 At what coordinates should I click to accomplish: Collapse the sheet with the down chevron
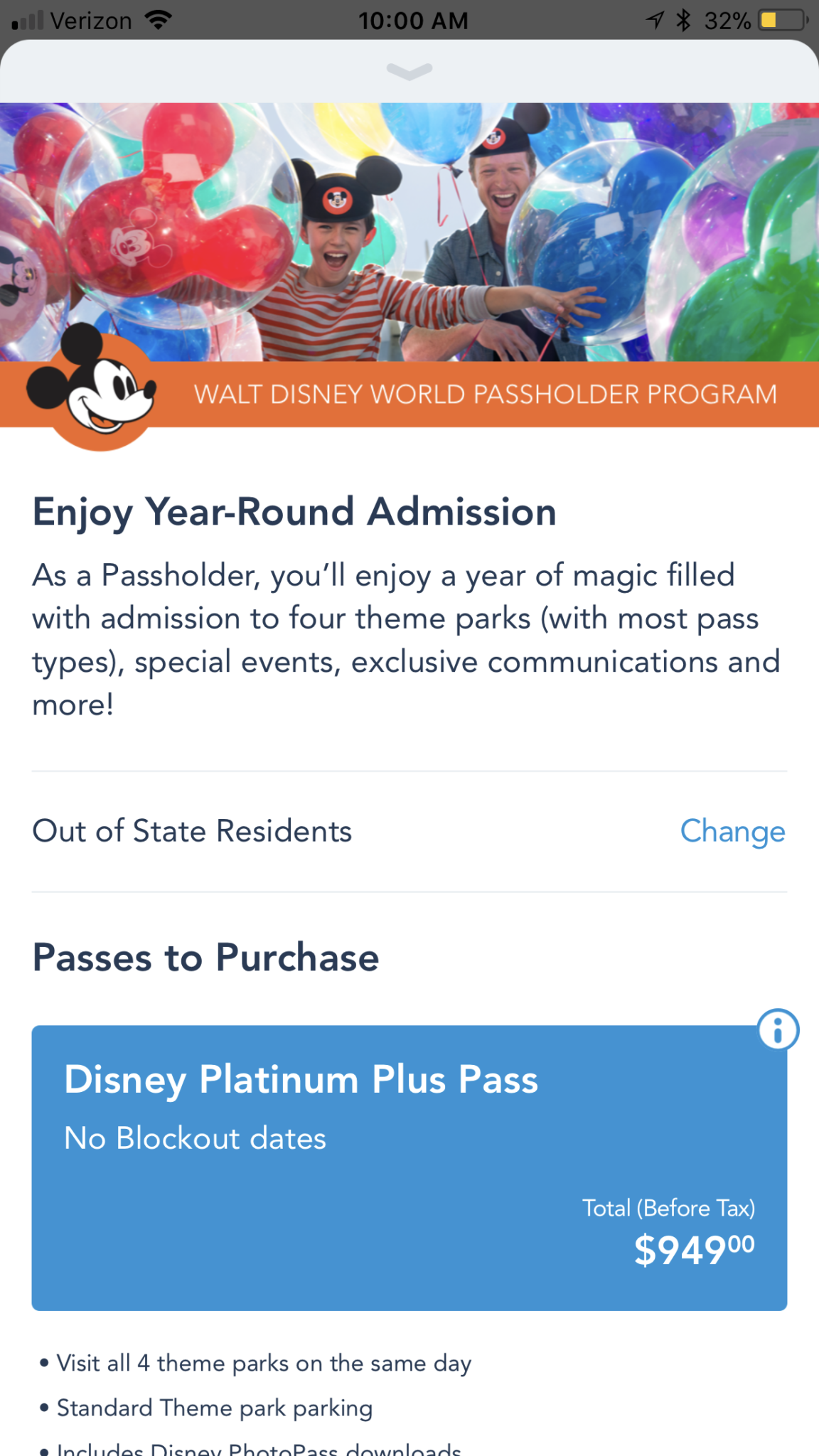coord(409,71)
